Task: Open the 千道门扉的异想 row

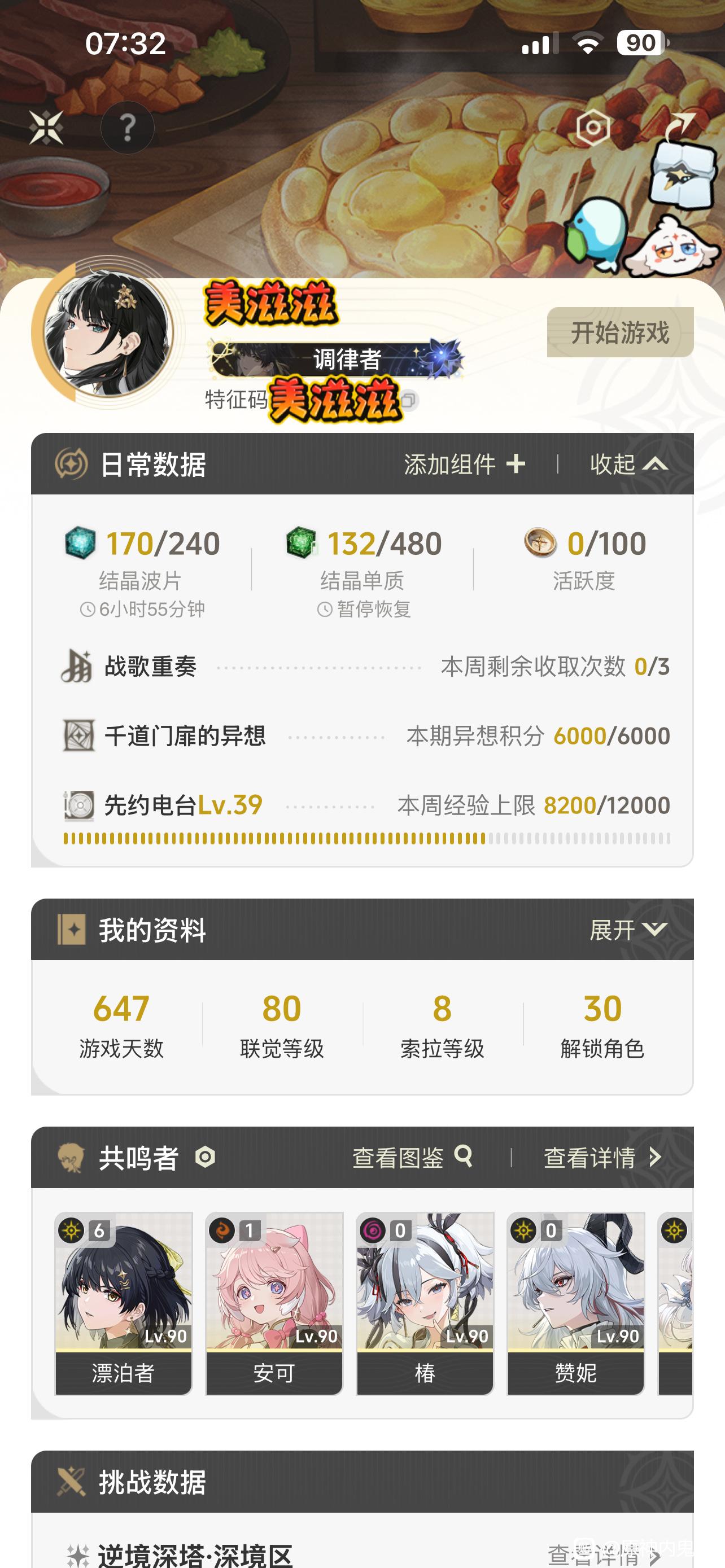Action: click(x=365, y=736)
